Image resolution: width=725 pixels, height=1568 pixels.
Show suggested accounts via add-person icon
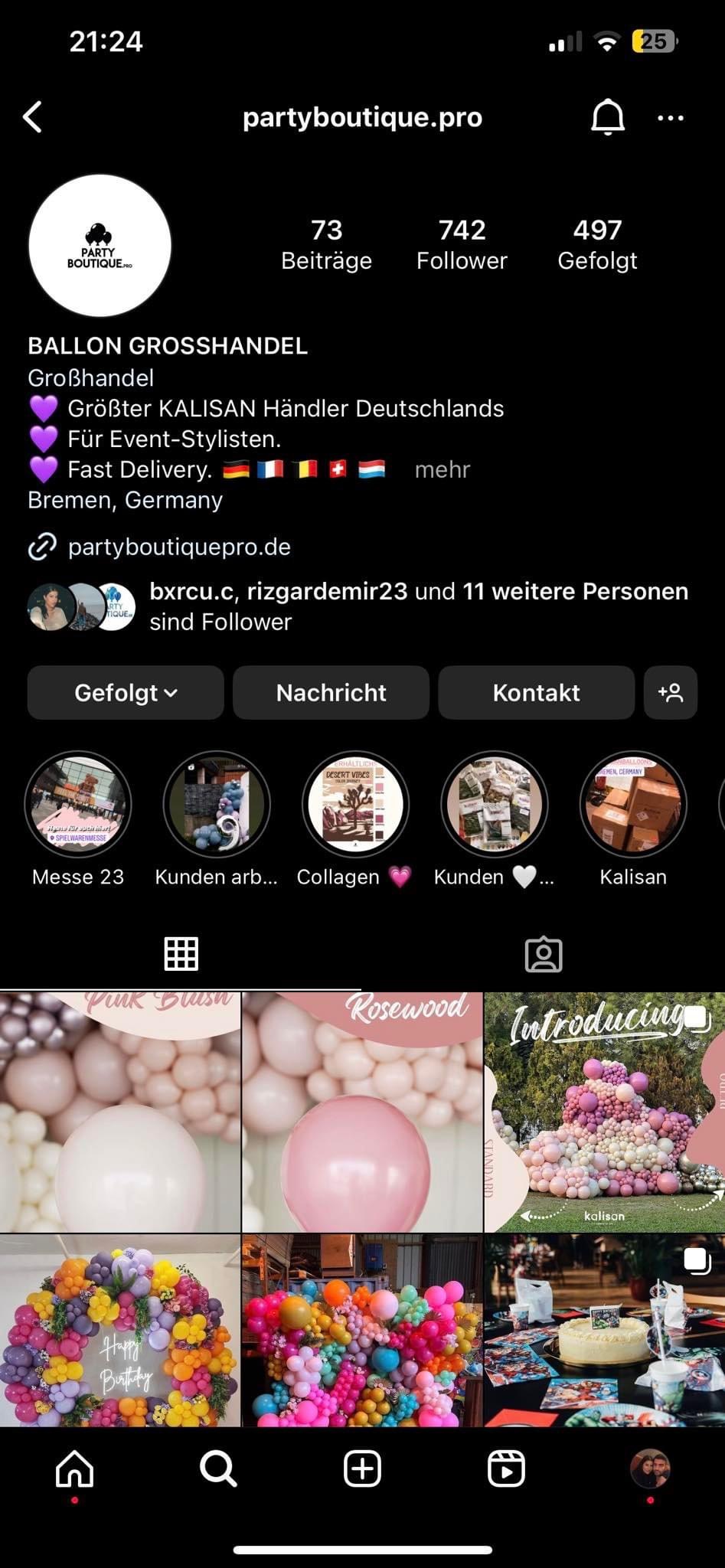[670, 692]
